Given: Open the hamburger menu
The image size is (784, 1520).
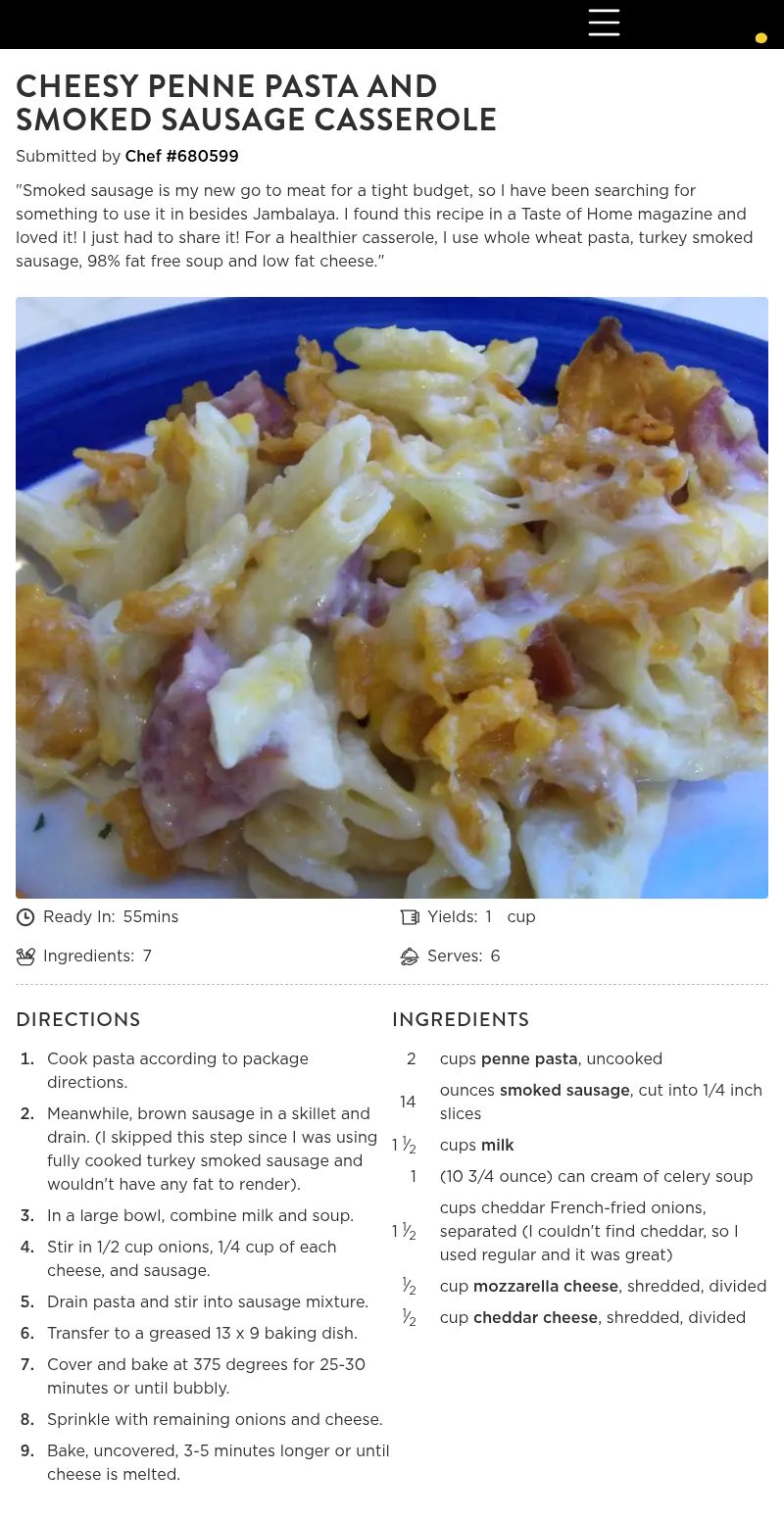Looking at the screenshot, I should click(604, 23).
